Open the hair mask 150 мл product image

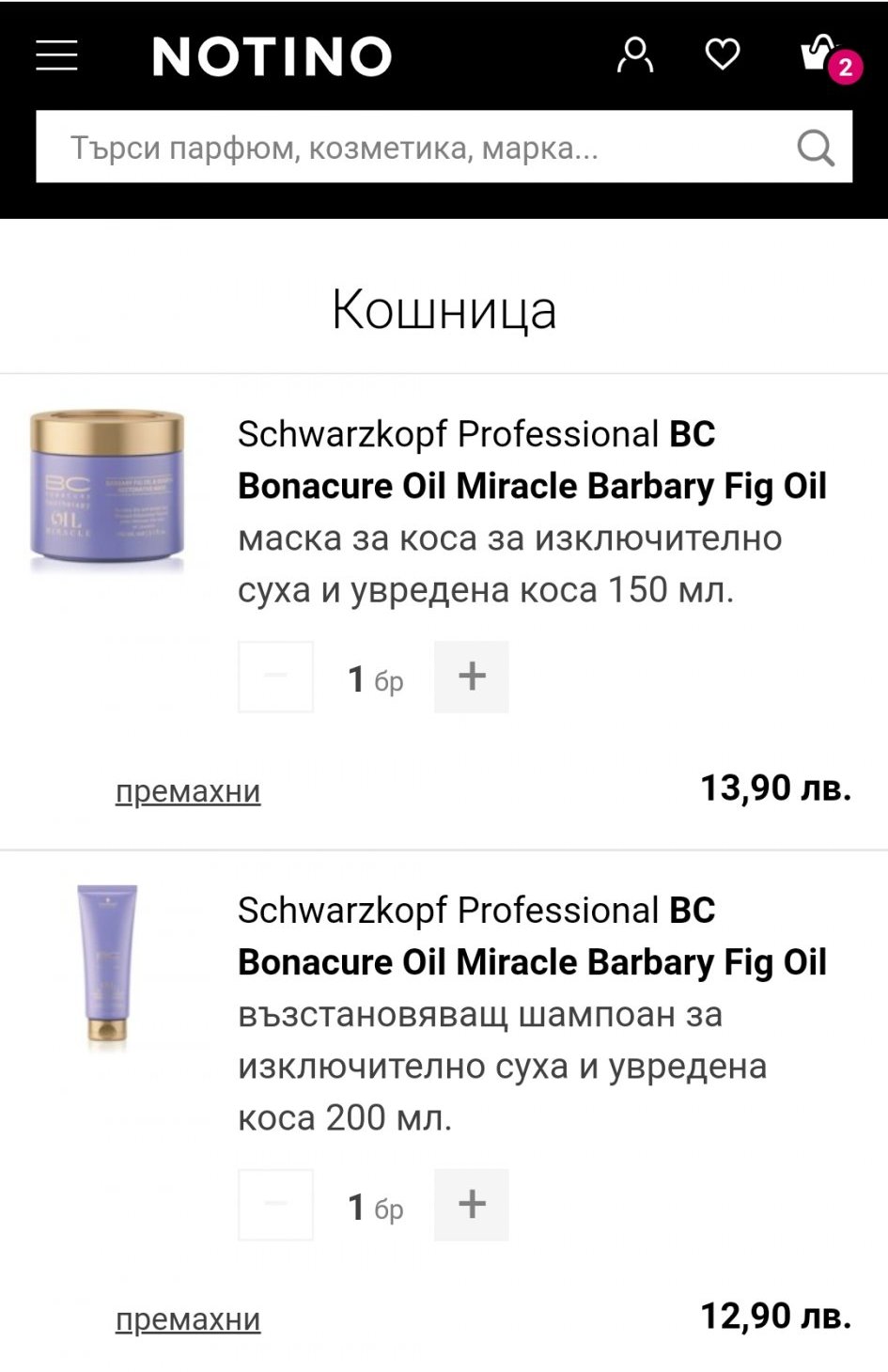107,491
